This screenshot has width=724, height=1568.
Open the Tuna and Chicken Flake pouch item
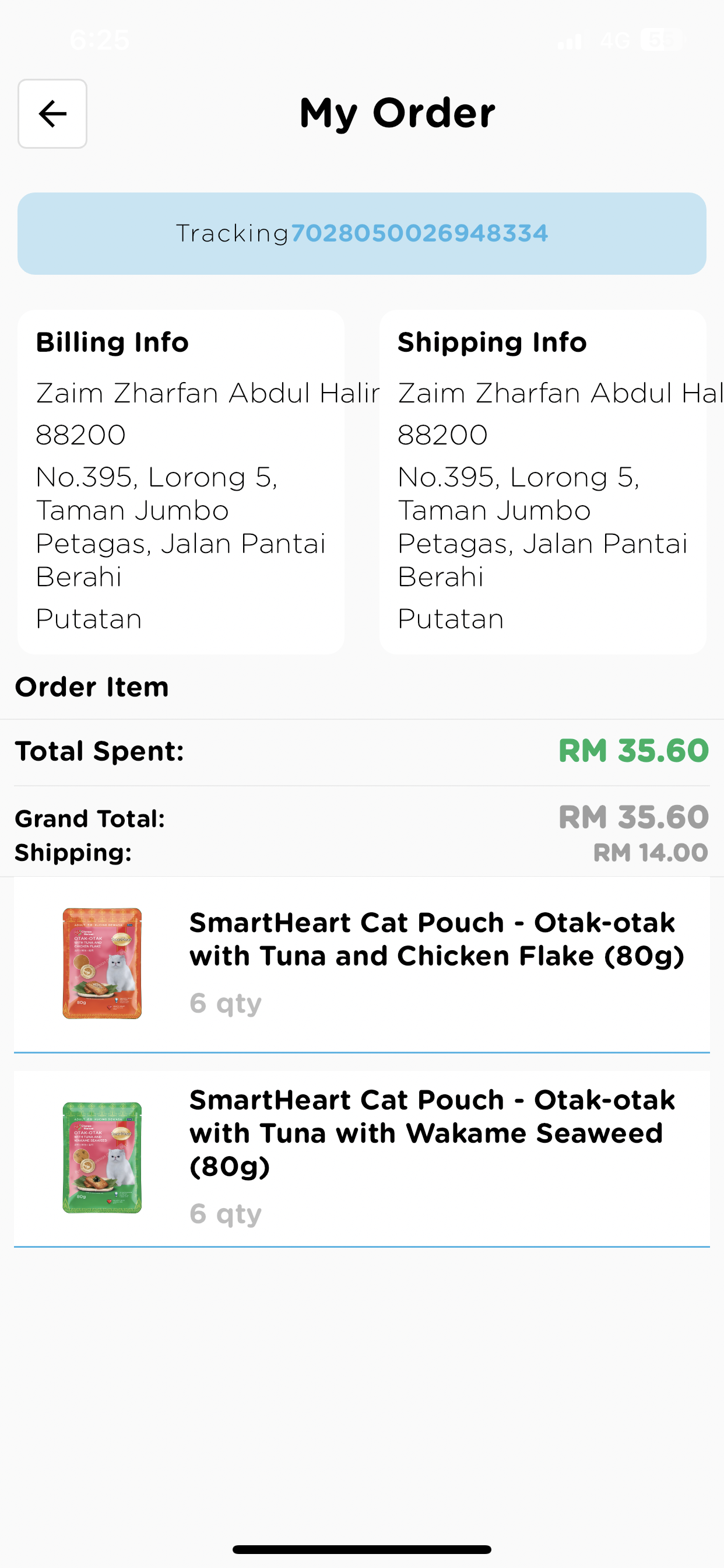(362, 965)
